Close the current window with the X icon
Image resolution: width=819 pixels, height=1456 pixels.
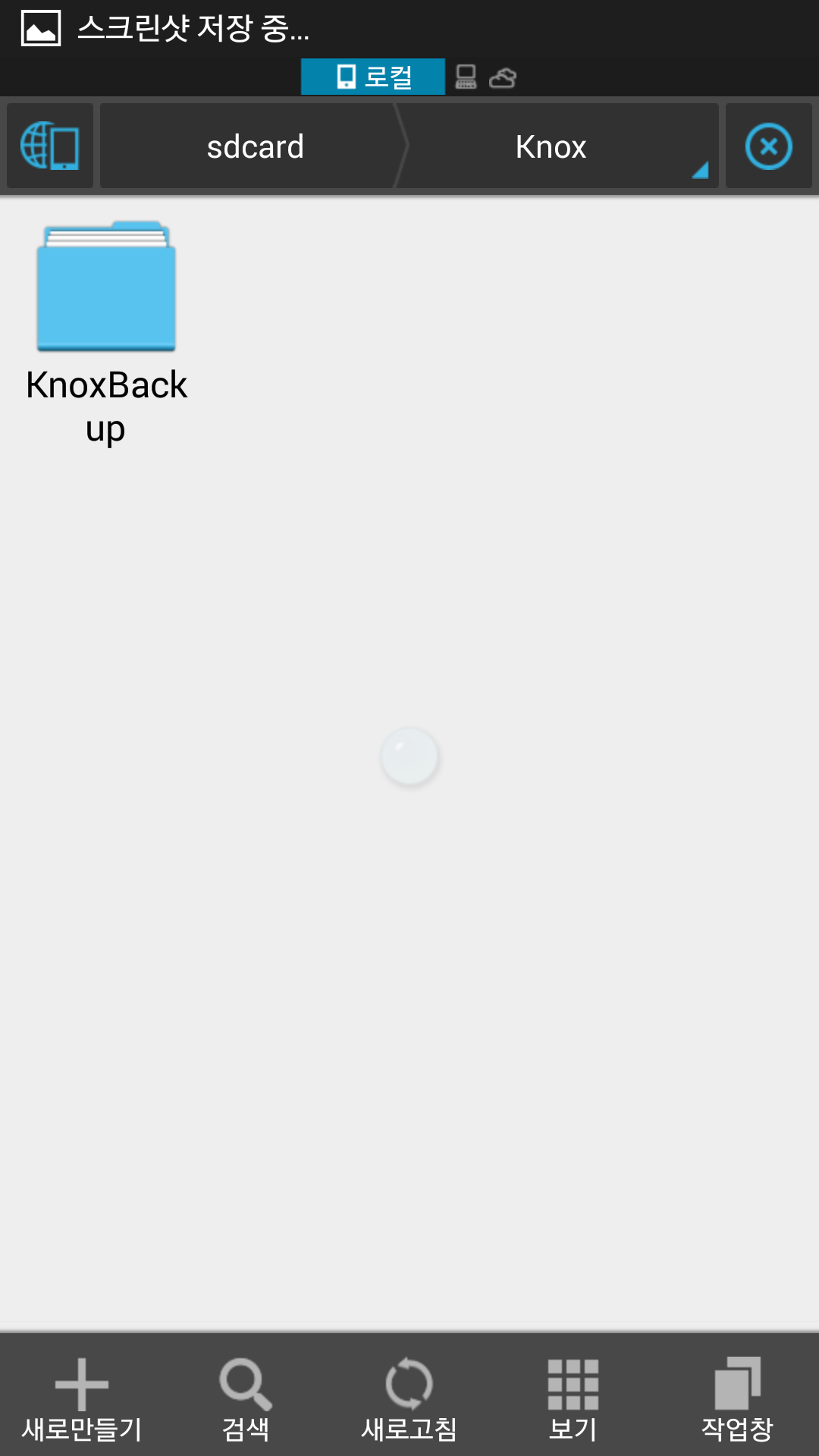(x=768, y=146)
